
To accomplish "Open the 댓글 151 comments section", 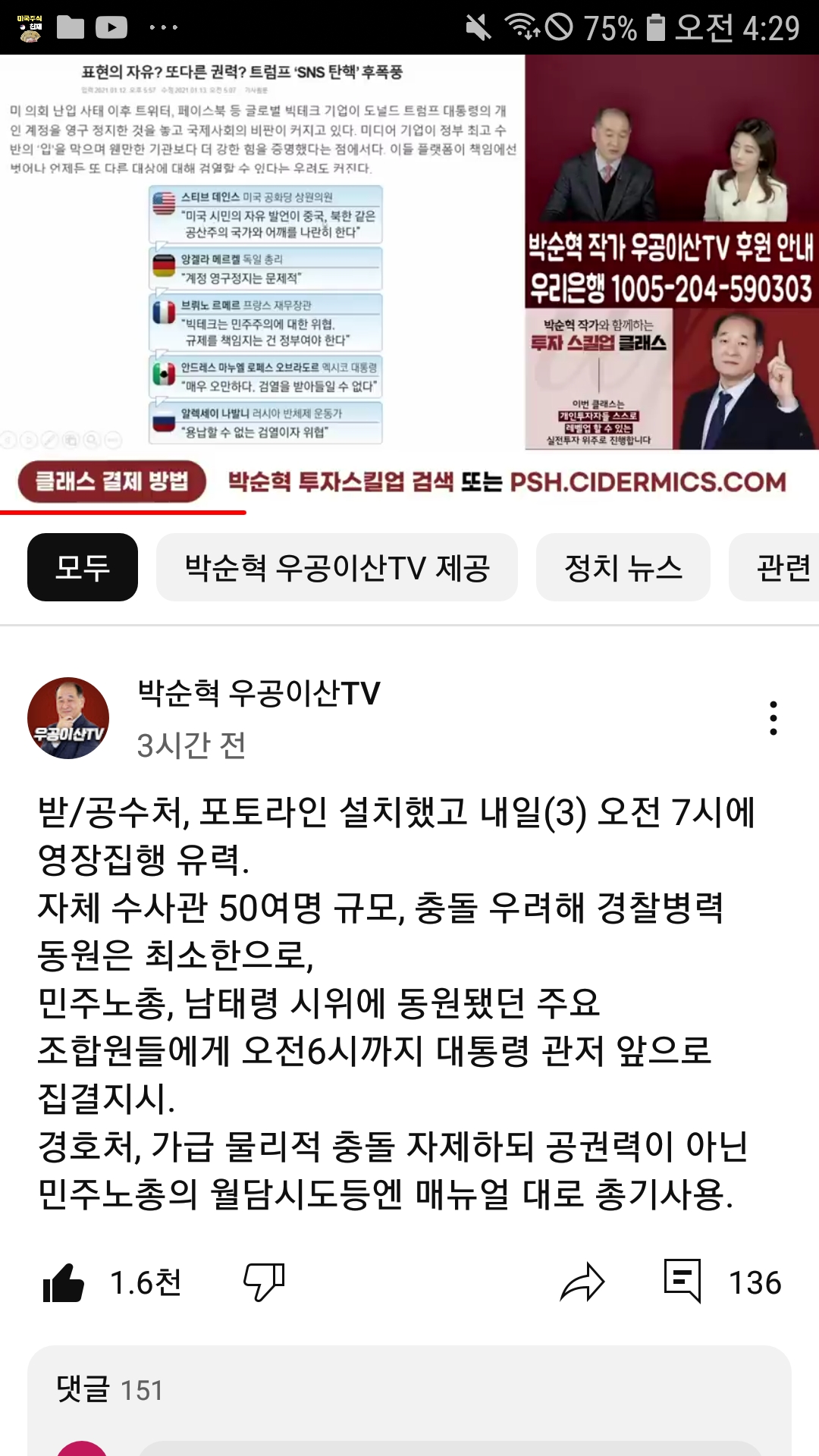I will point(409,1390).
